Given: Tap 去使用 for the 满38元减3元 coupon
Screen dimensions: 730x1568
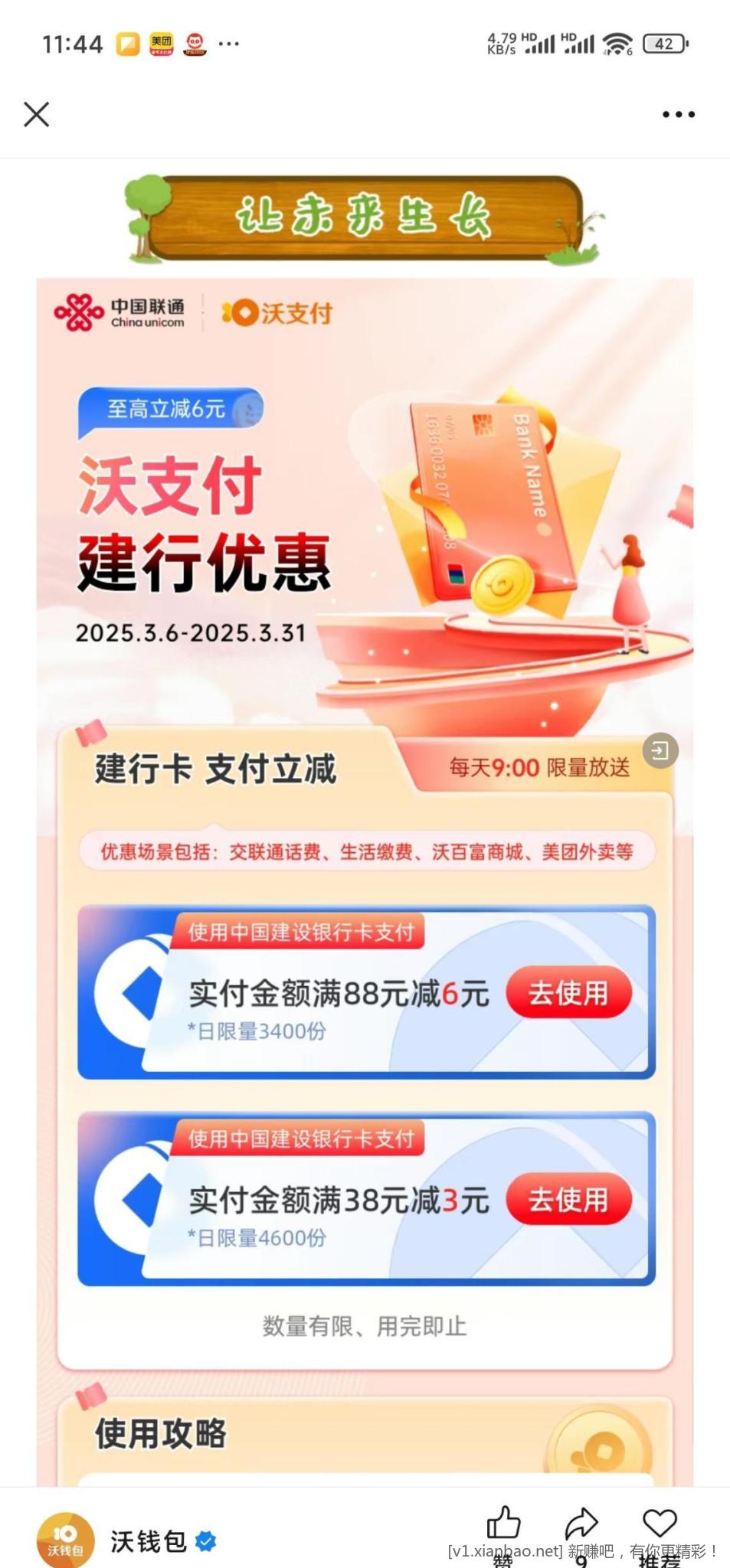Looking at the screenshot, I should (568, 1200).
